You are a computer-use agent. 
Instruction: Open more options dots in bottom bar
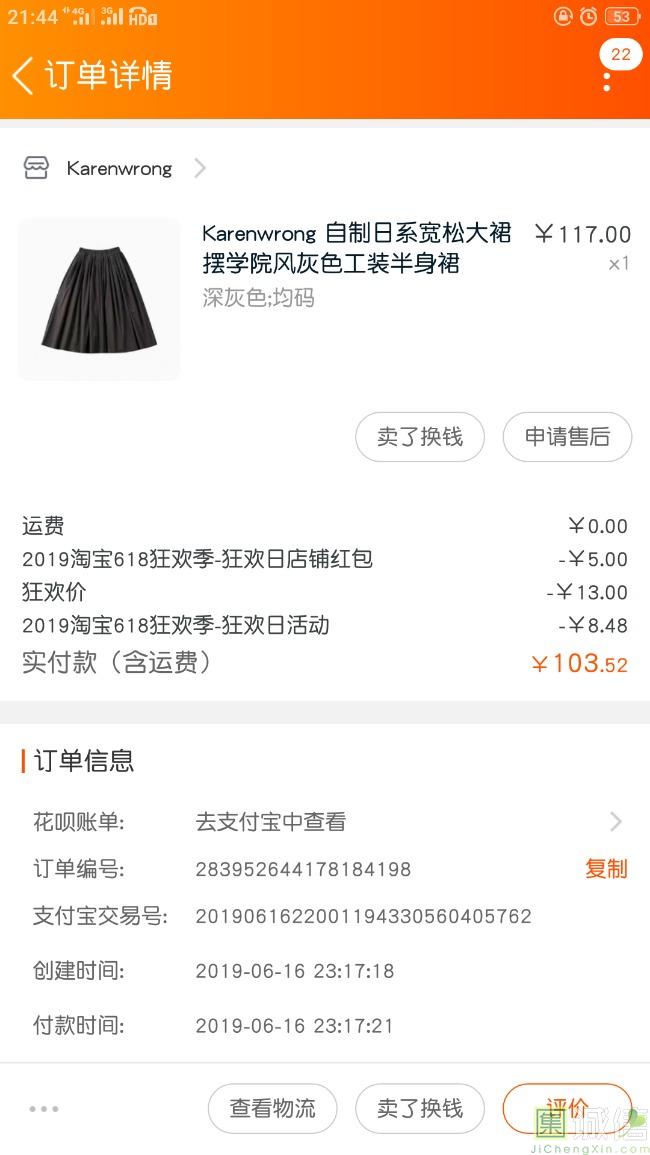[44, 1109]
